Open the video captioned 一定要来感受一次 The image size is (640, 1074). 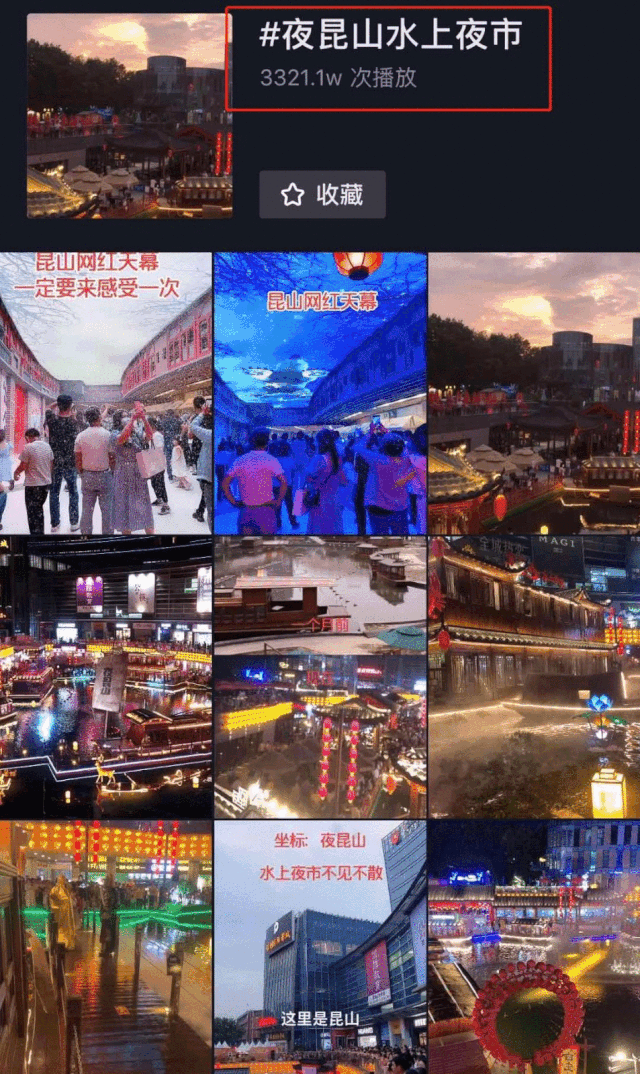tap(105, 393)
